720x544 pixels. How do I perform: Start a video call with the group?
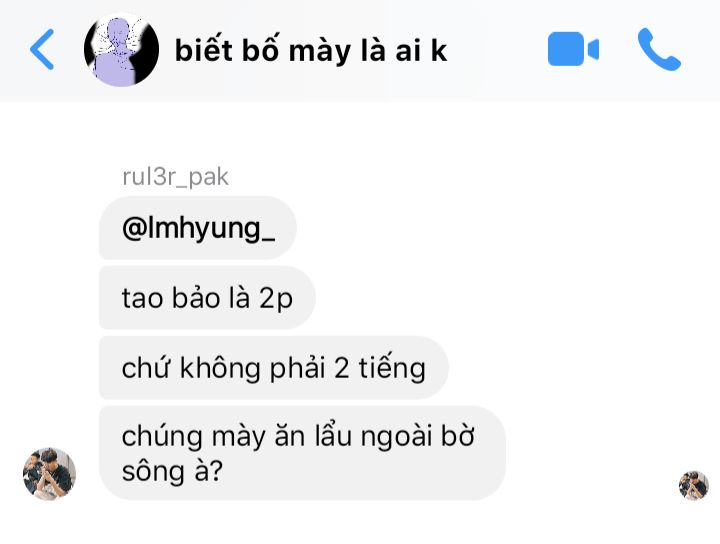pyautogui.click(x=573, y=50)
